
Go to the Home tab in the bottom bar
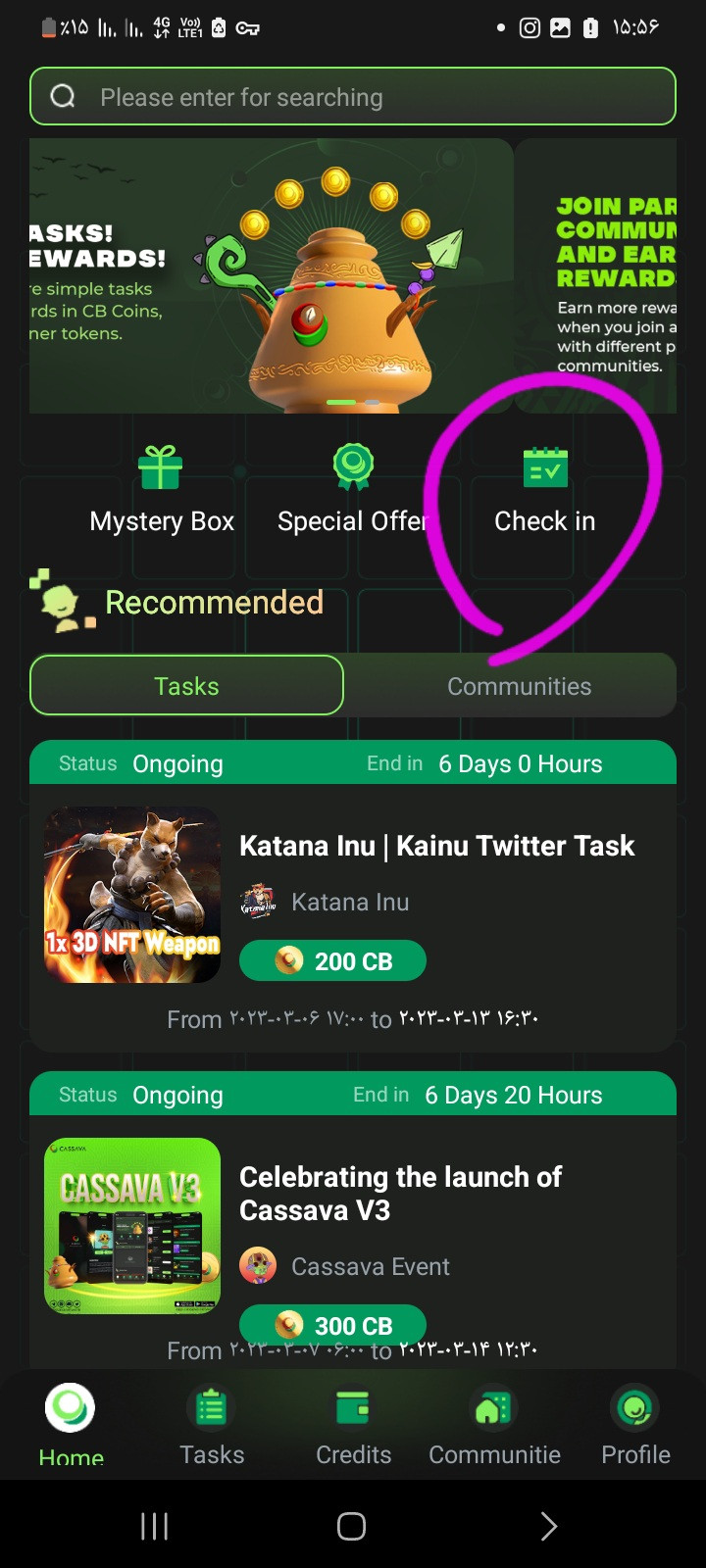coord(71,1424)
